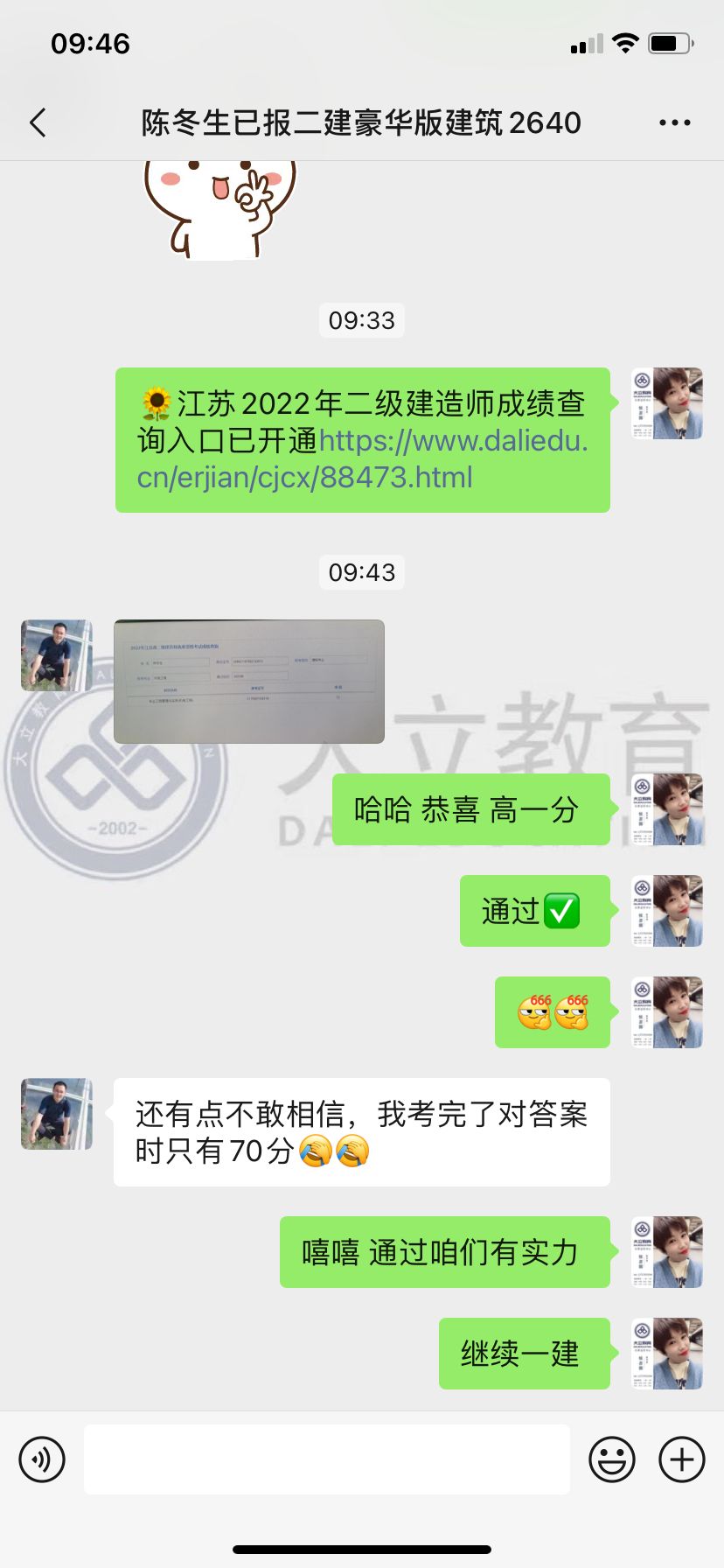This screenshot has width=724, height=1568.
Task: Focus the message text field
Action: click(326, 1459)
